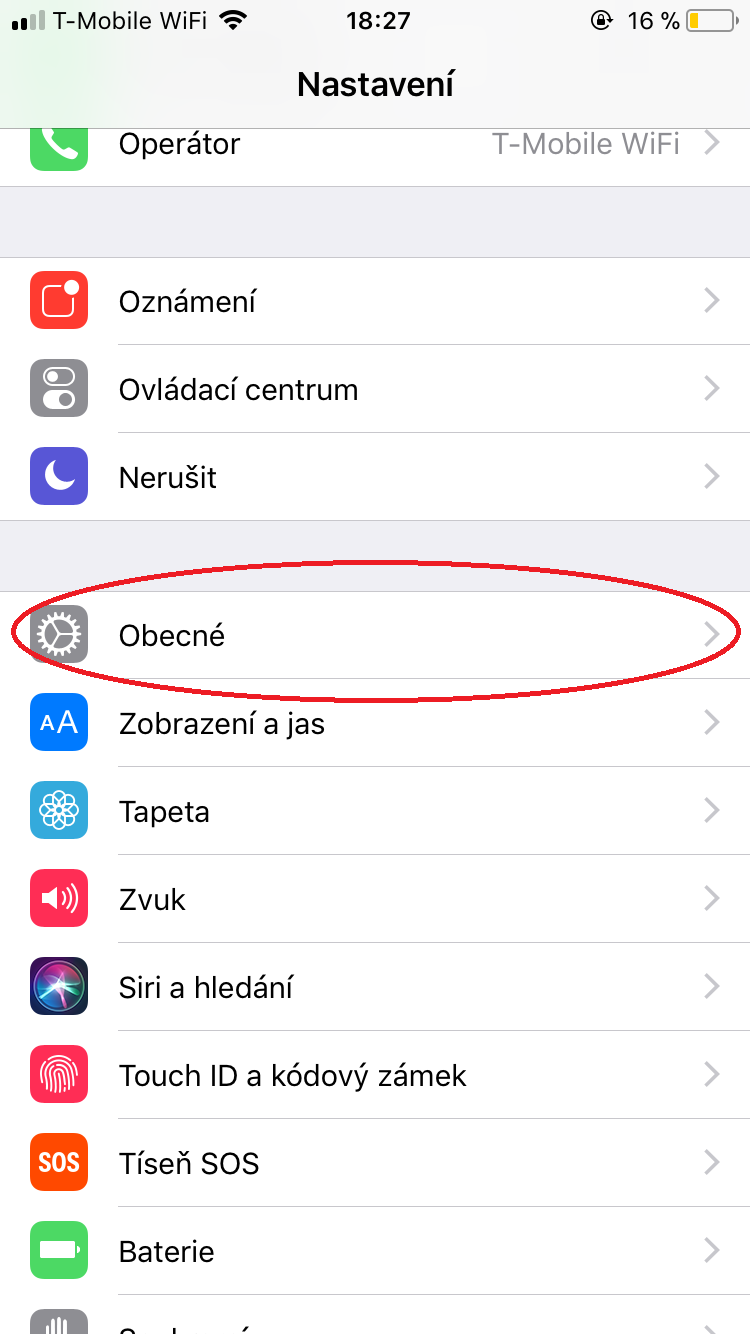Open Zobrazení a jas
The width and height of the screenshot is (750, 1334).
click(x=375, y=723)
